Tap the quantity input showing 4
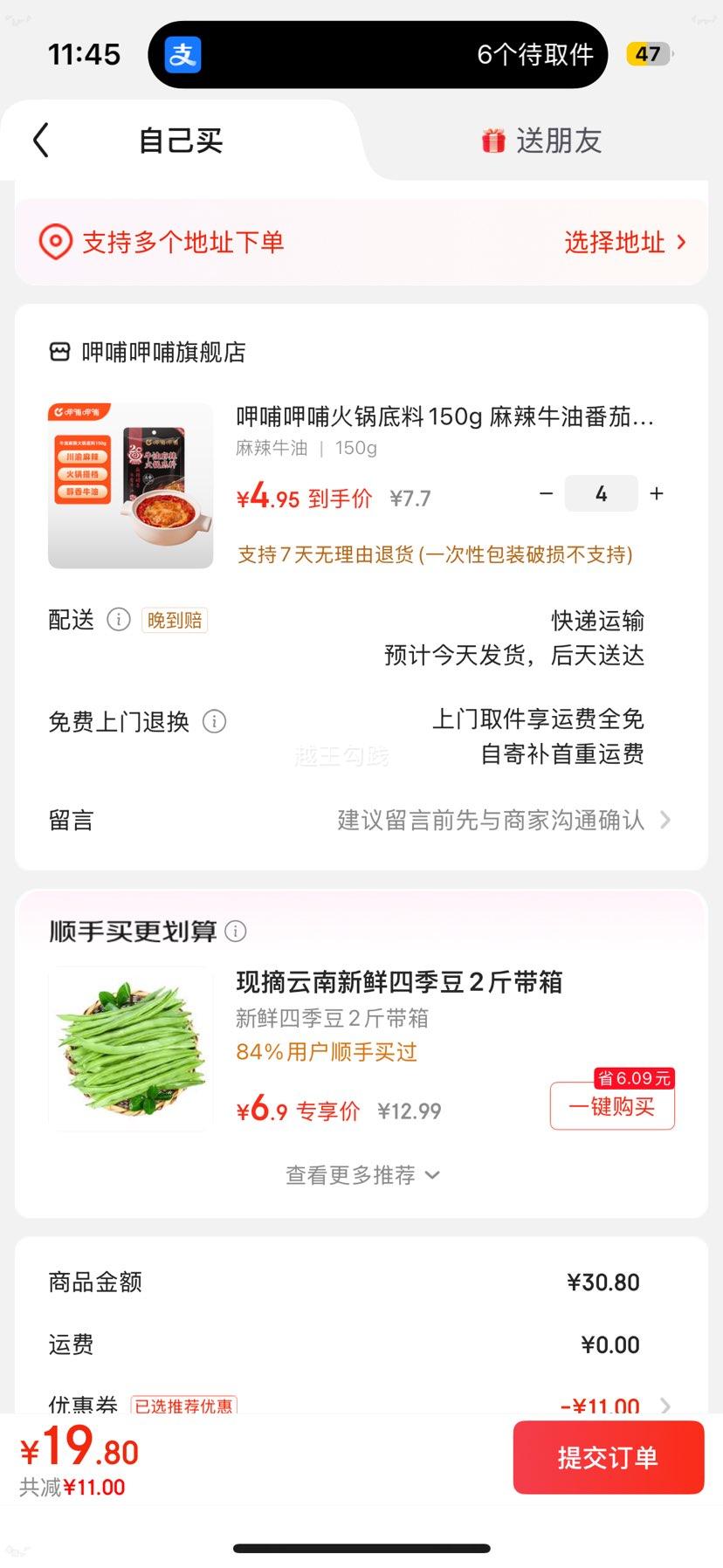This screenshot has width=723, height=1568. 601,493
